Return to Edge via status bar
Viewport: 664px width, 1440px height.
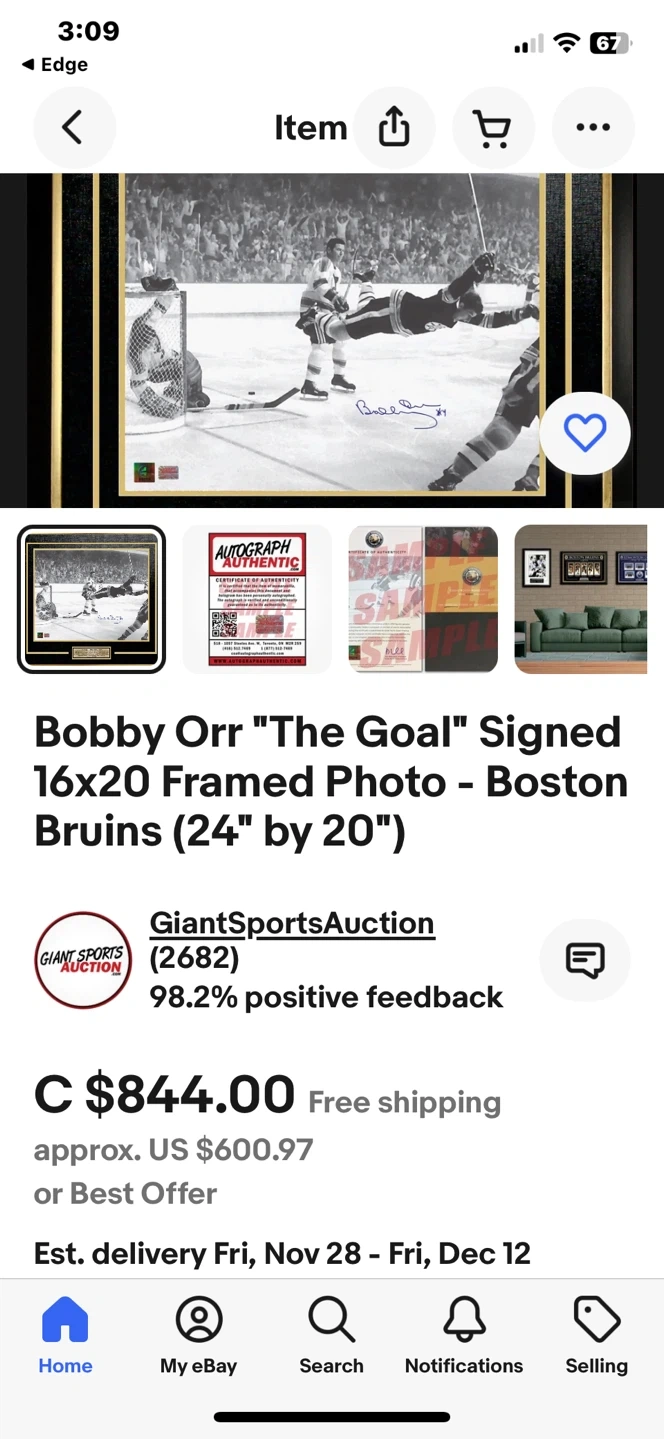pyautogui.click(x=56, y=65)
